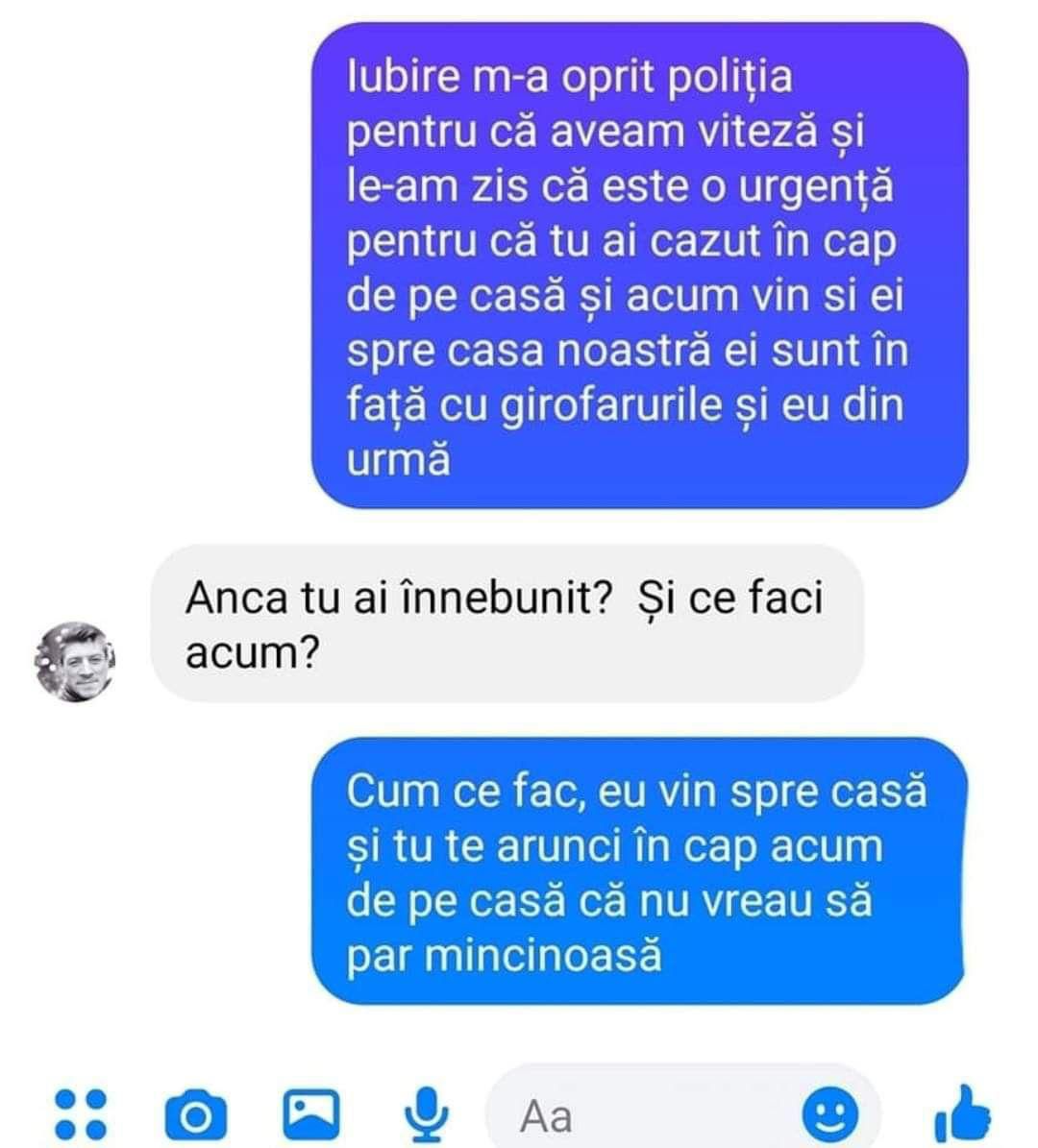Viewport: 1038px width, 1148px height.
Task: Open the photo gallery picker
Action: [310, 1112]
